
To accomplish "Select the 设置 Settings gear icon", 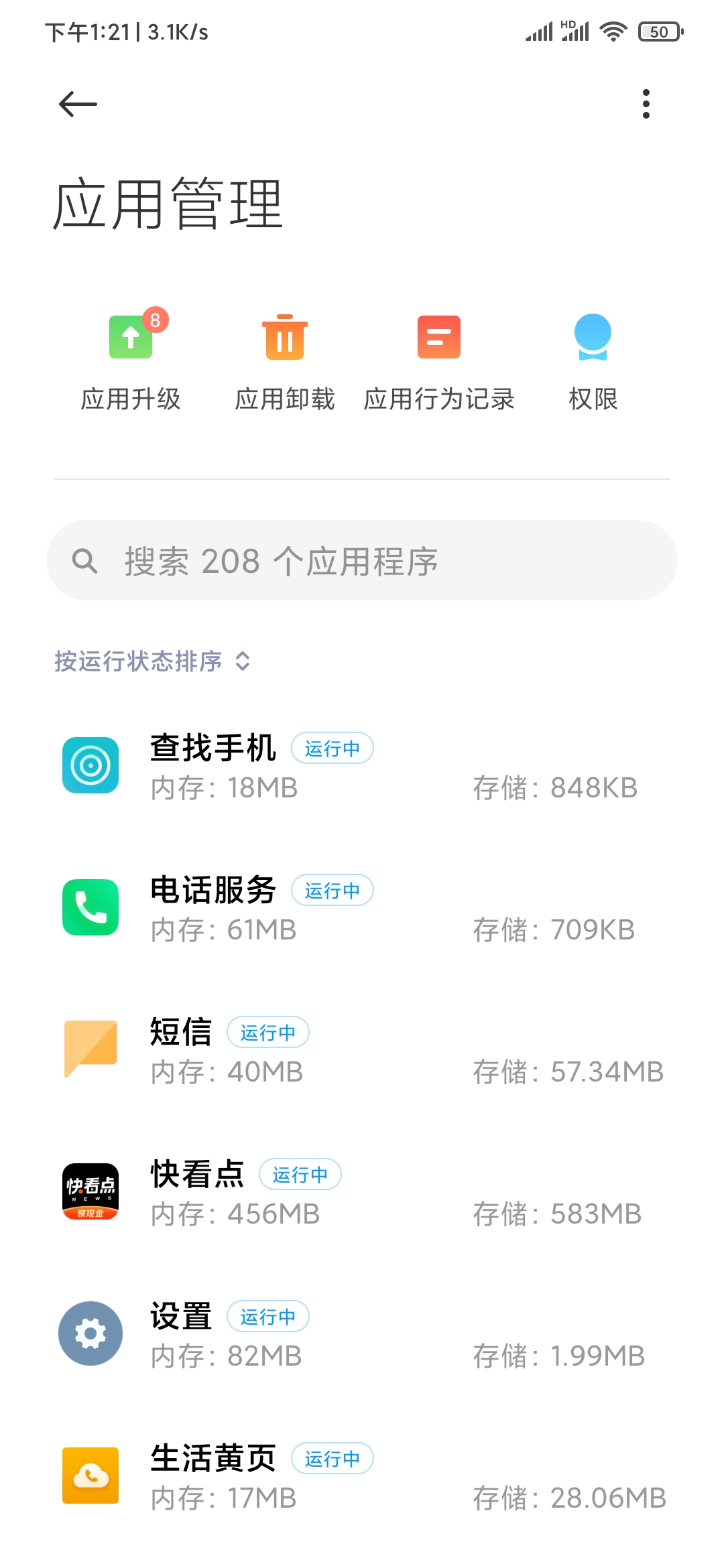I will pos(90,1333).
